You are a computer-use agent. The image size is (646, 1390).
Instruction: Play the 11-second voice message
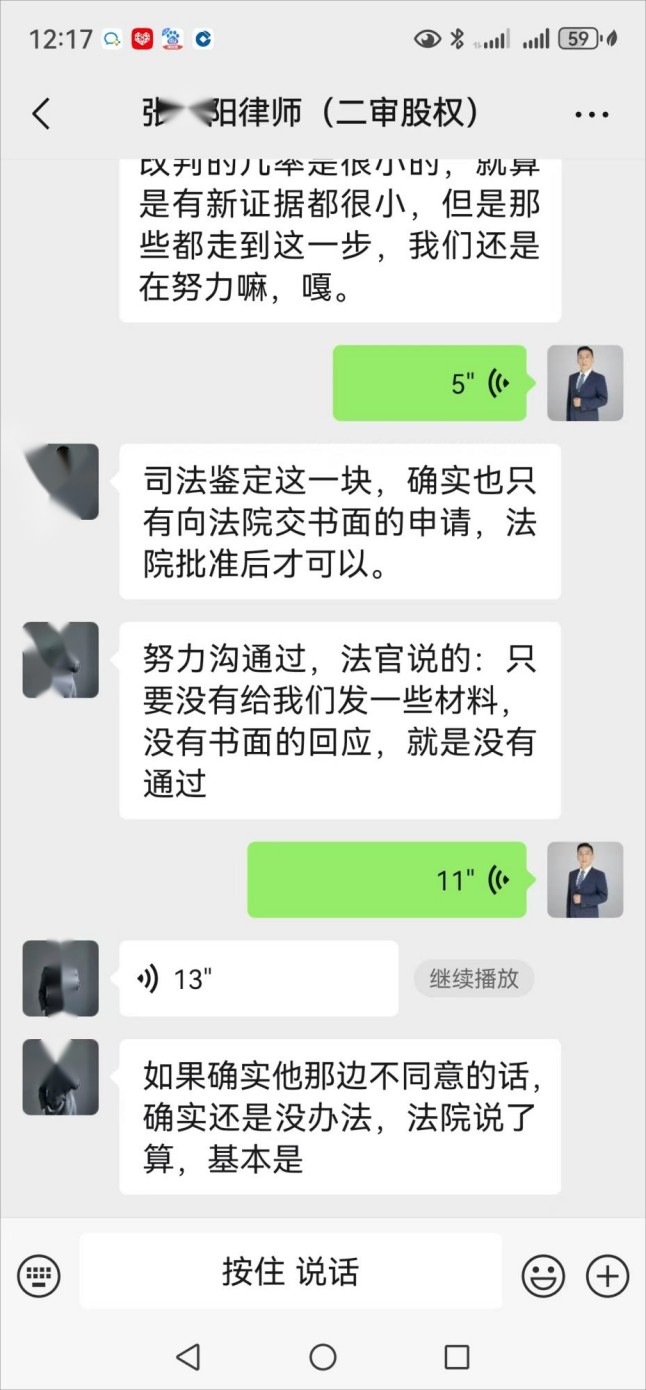387,880
